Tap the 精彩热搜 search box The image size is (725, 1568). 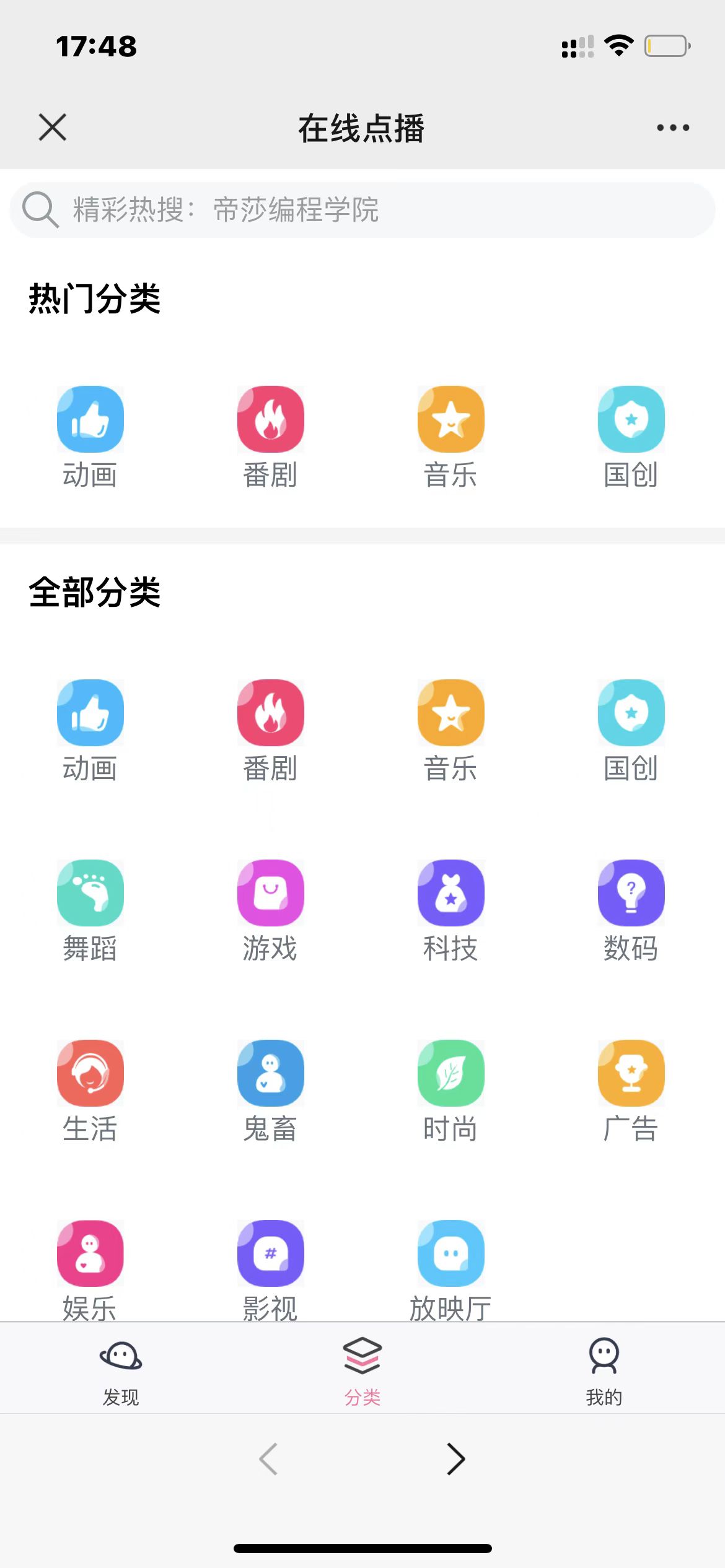click(362, 210)
